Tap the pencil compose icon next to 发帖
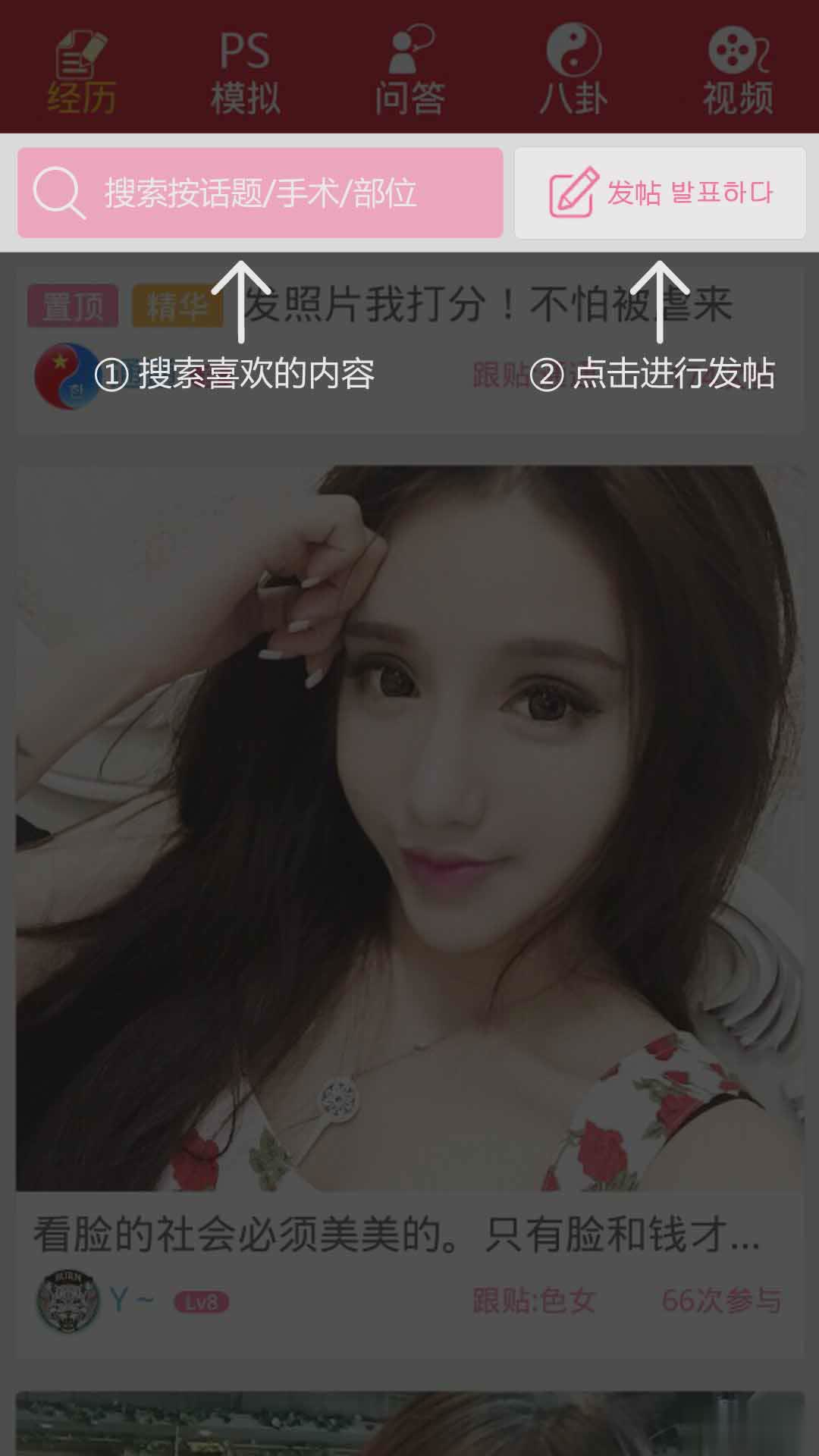The image size is (819, 1456). click(x=571, y=192)
